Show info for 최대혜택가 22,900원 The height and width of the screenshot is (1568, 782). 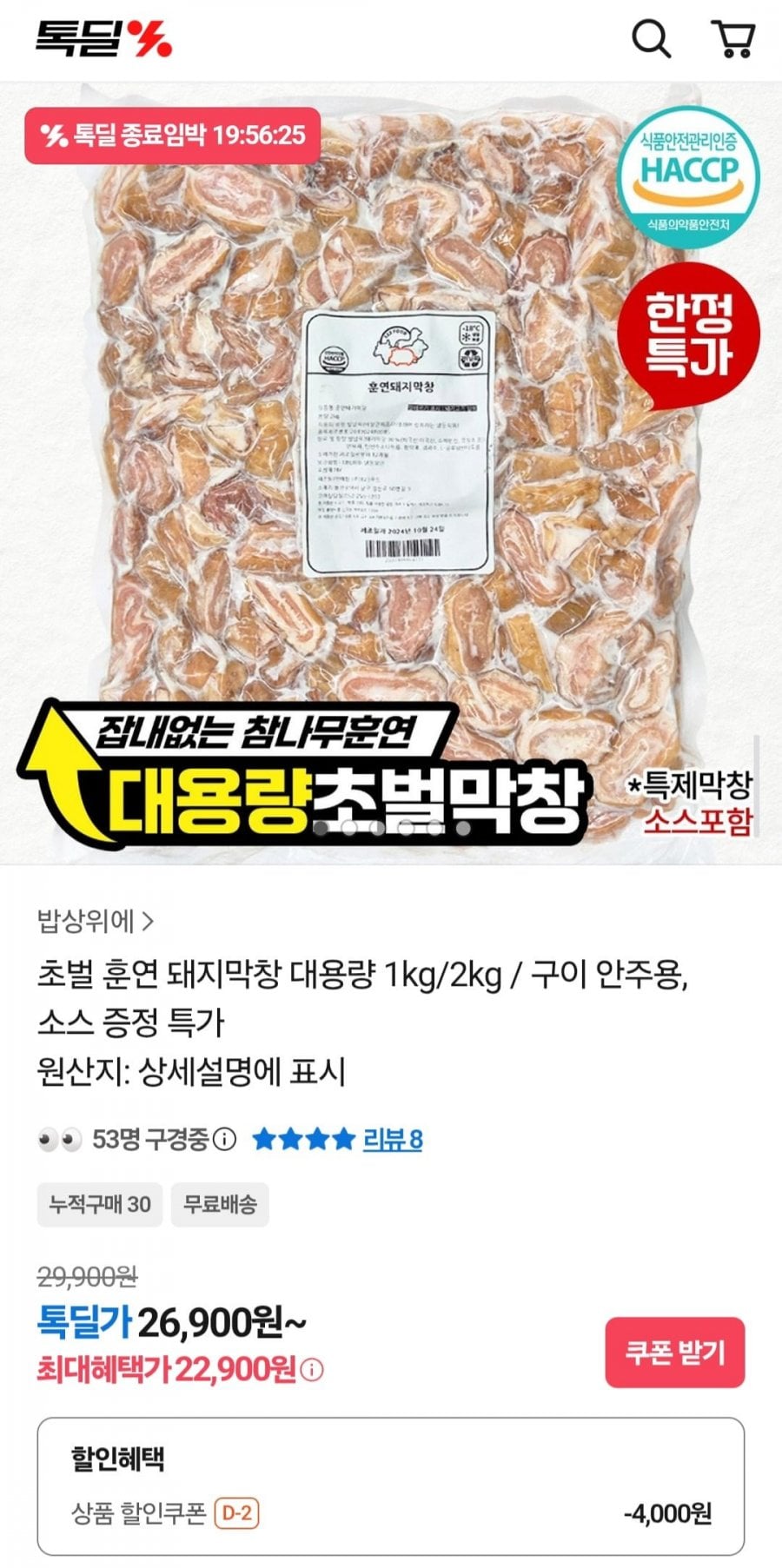click(x=313, y=1370)
